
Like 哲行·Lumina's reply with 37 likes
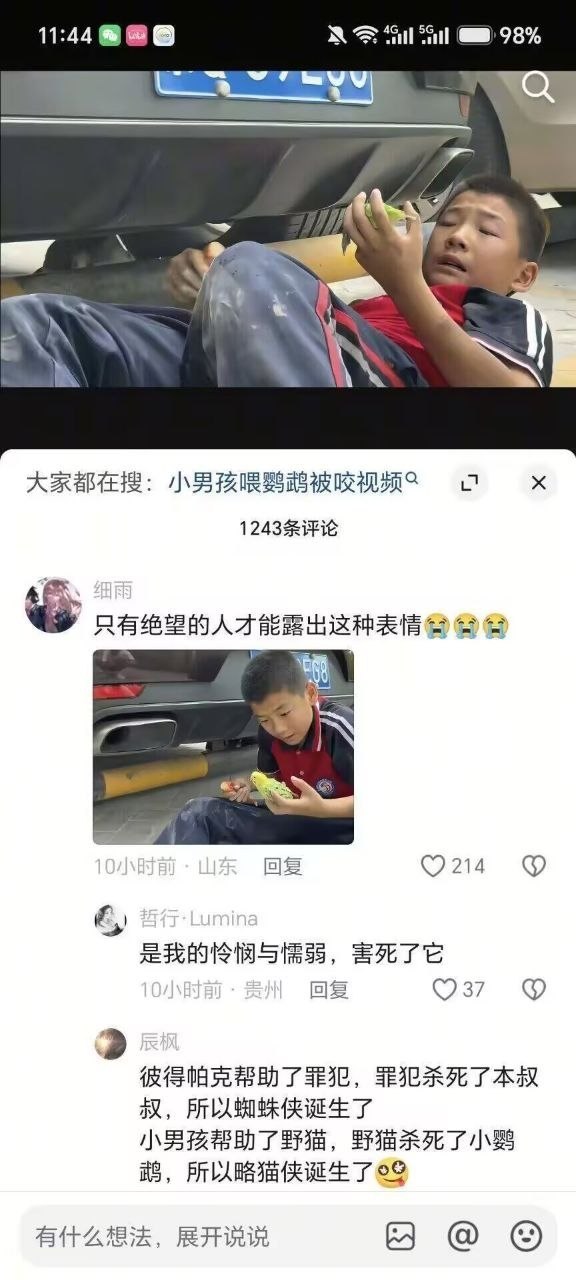(459, 990)
